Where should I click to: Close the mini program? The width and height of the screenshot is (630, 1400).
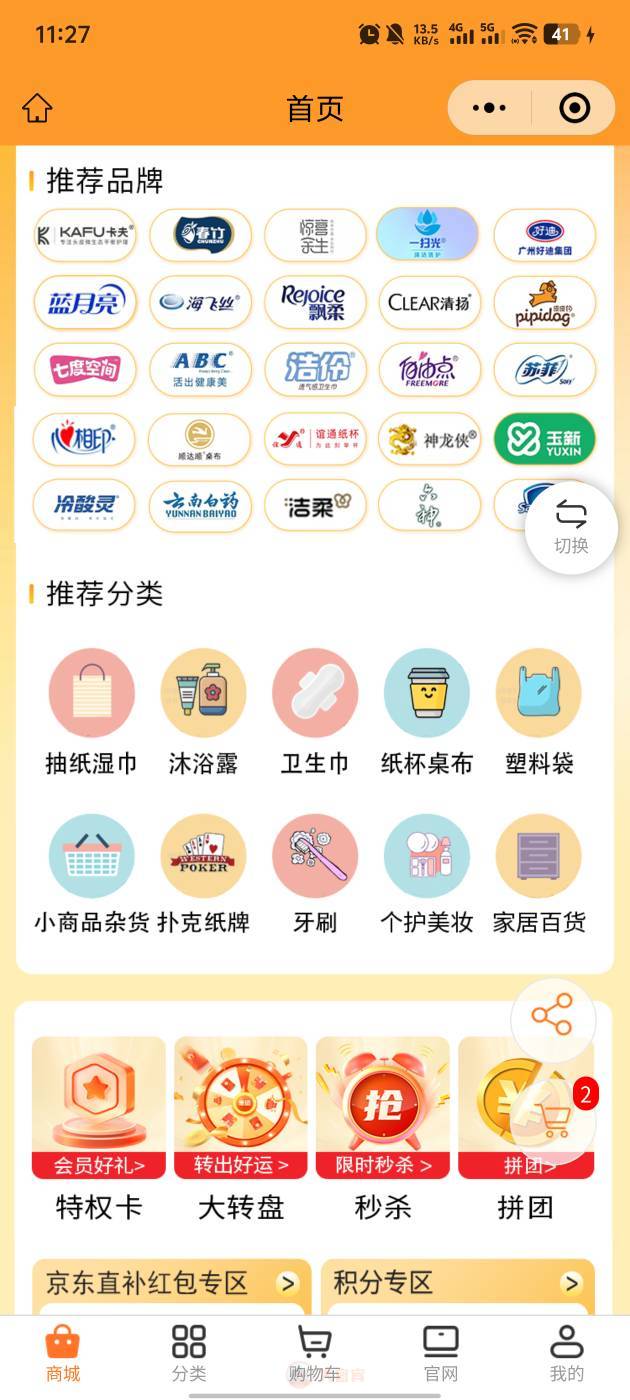pos(574,108)
